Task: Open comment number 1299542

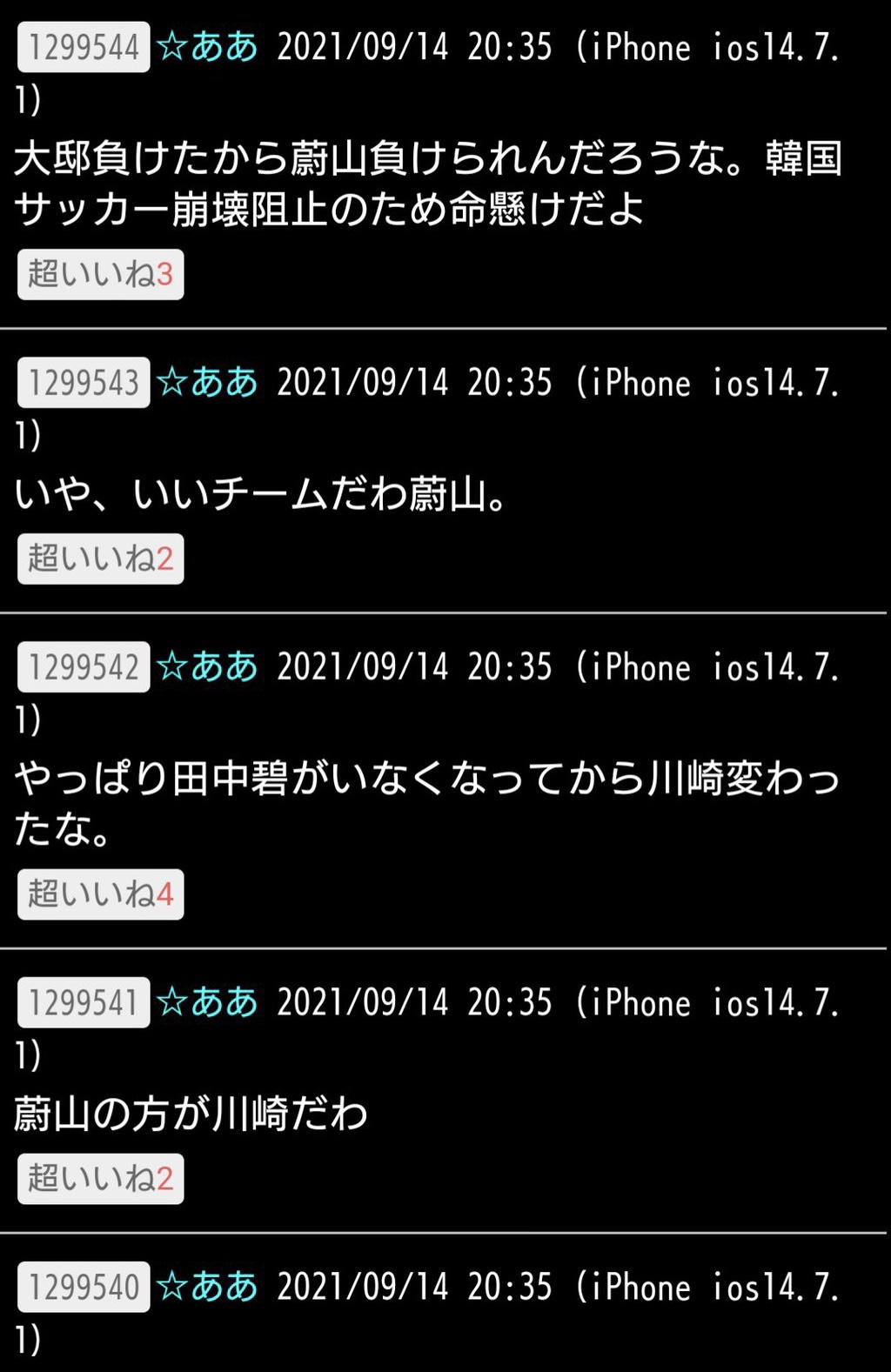Action: tap(84, 667)
